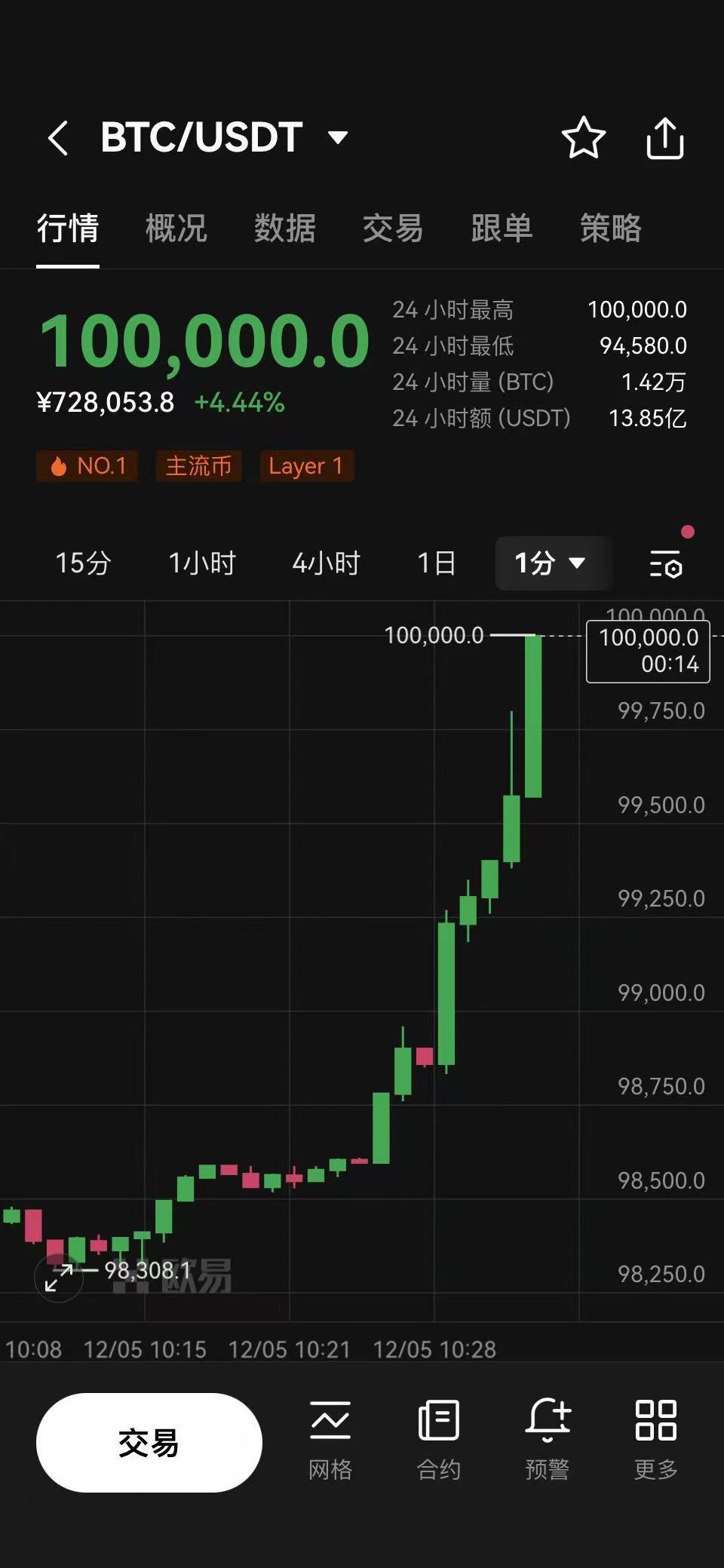The height and width of the screenshot is (1568, 724).
Task: Select the 15分 timeframe
Action: 84,563
